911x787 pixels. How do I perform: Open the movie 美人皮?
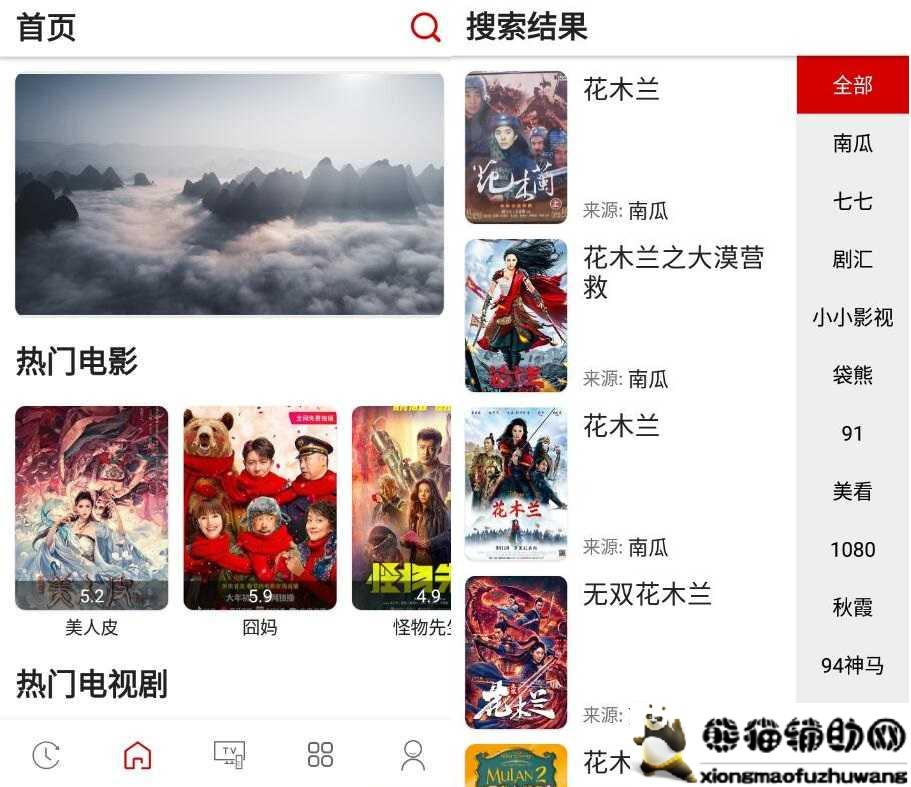pos(91,508)
